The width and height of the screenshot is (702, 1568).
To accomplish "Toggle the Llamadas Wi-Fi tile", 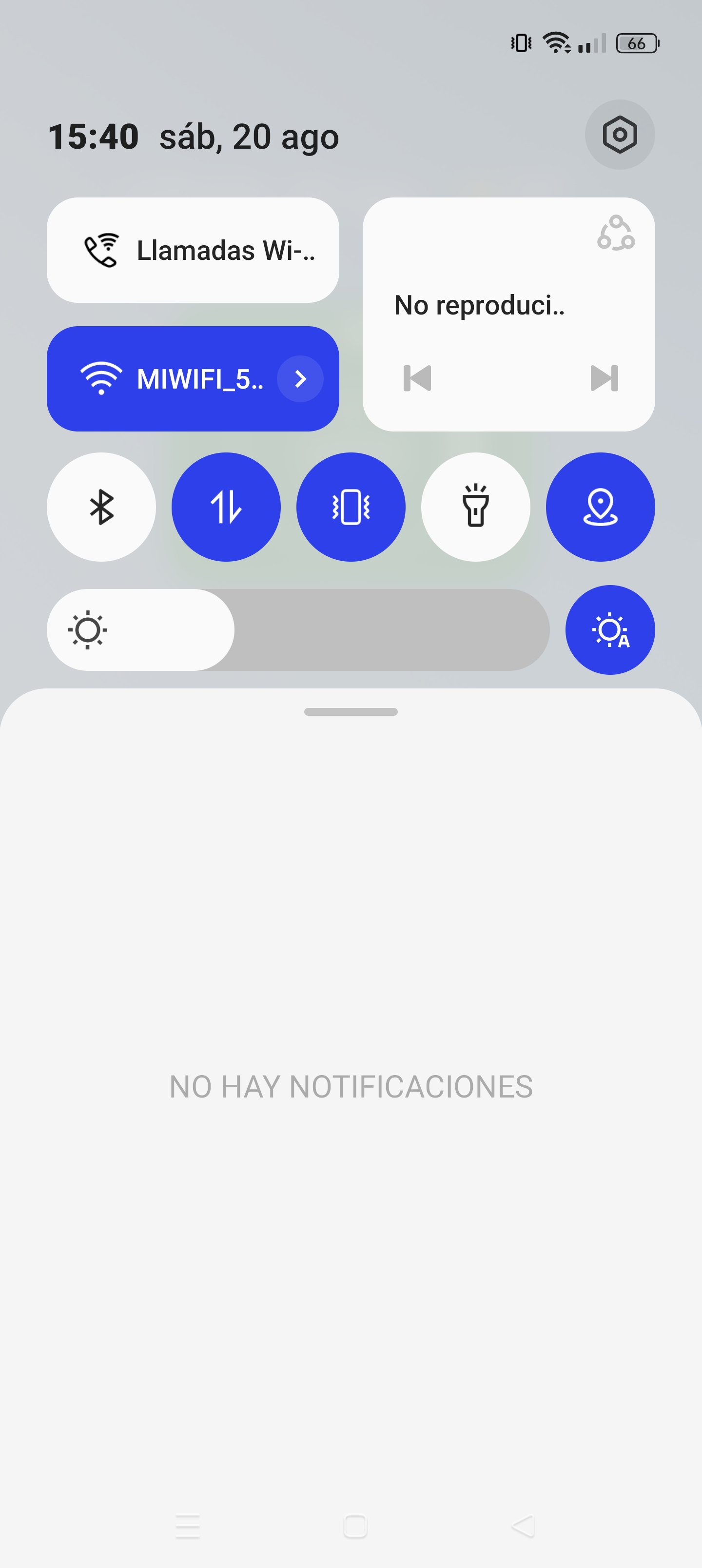I will coord(193,250).
